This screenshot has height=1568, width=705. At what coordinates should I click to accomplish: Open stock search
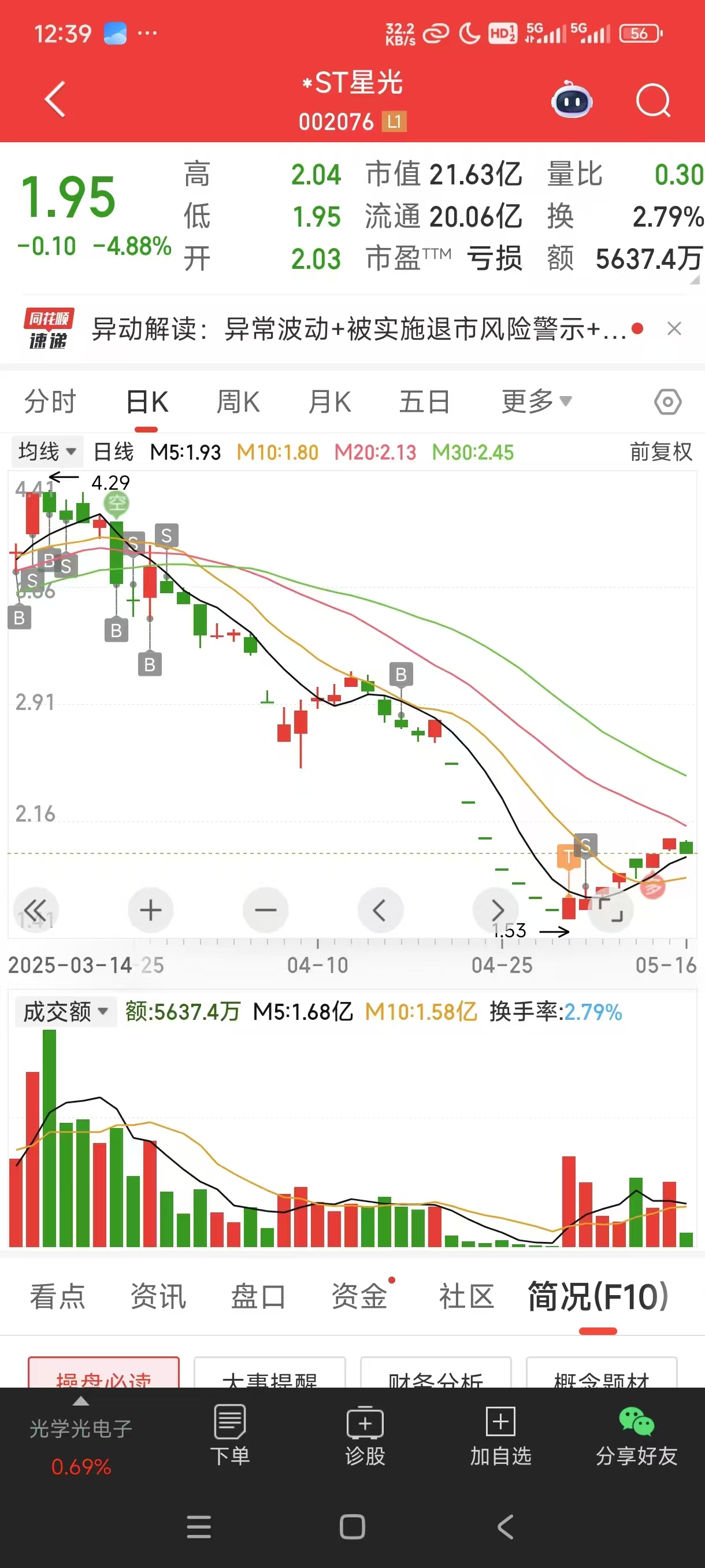tap(652, 101)
